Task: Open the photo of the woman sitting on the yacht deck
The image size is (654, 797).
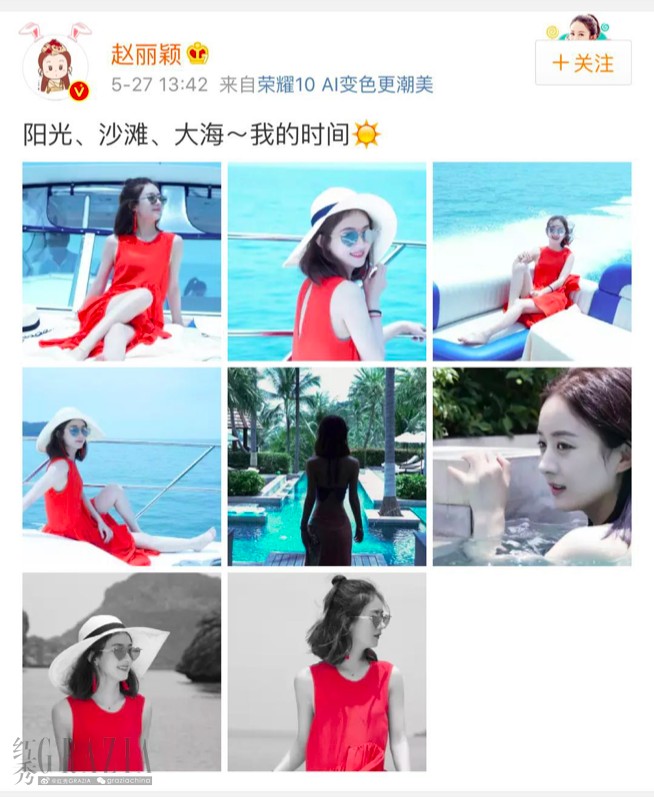Action: click(x=122, y=261)
